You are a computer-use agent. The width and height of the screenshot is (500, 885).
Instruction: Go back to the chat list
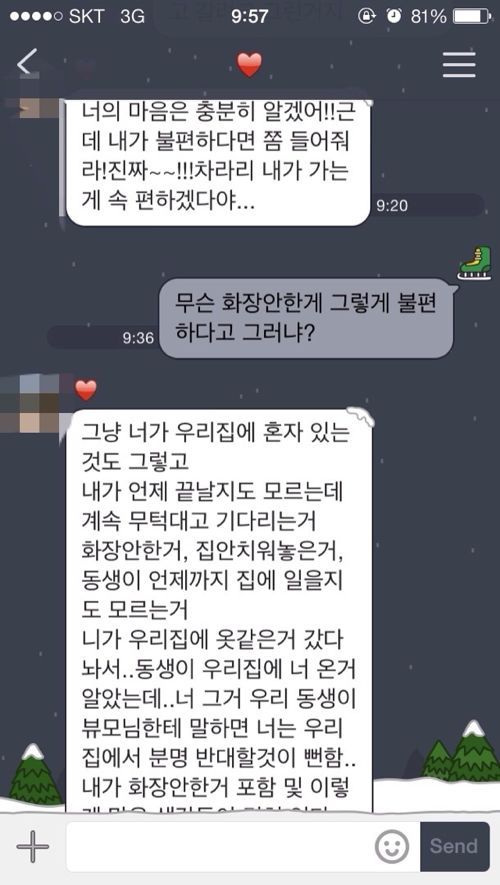(26, 63)
